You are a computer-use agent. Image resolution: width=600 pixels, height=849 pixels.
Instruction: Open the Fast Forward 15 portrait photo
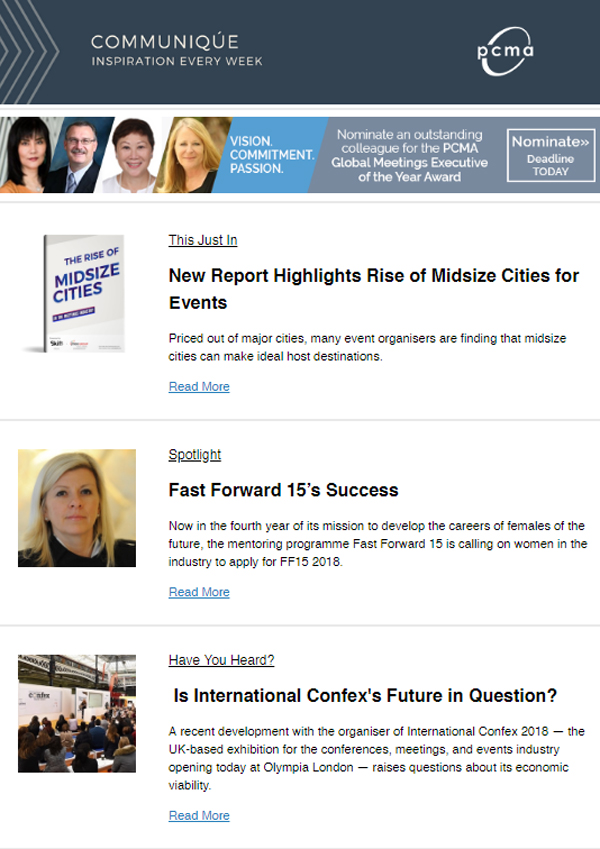77,508
